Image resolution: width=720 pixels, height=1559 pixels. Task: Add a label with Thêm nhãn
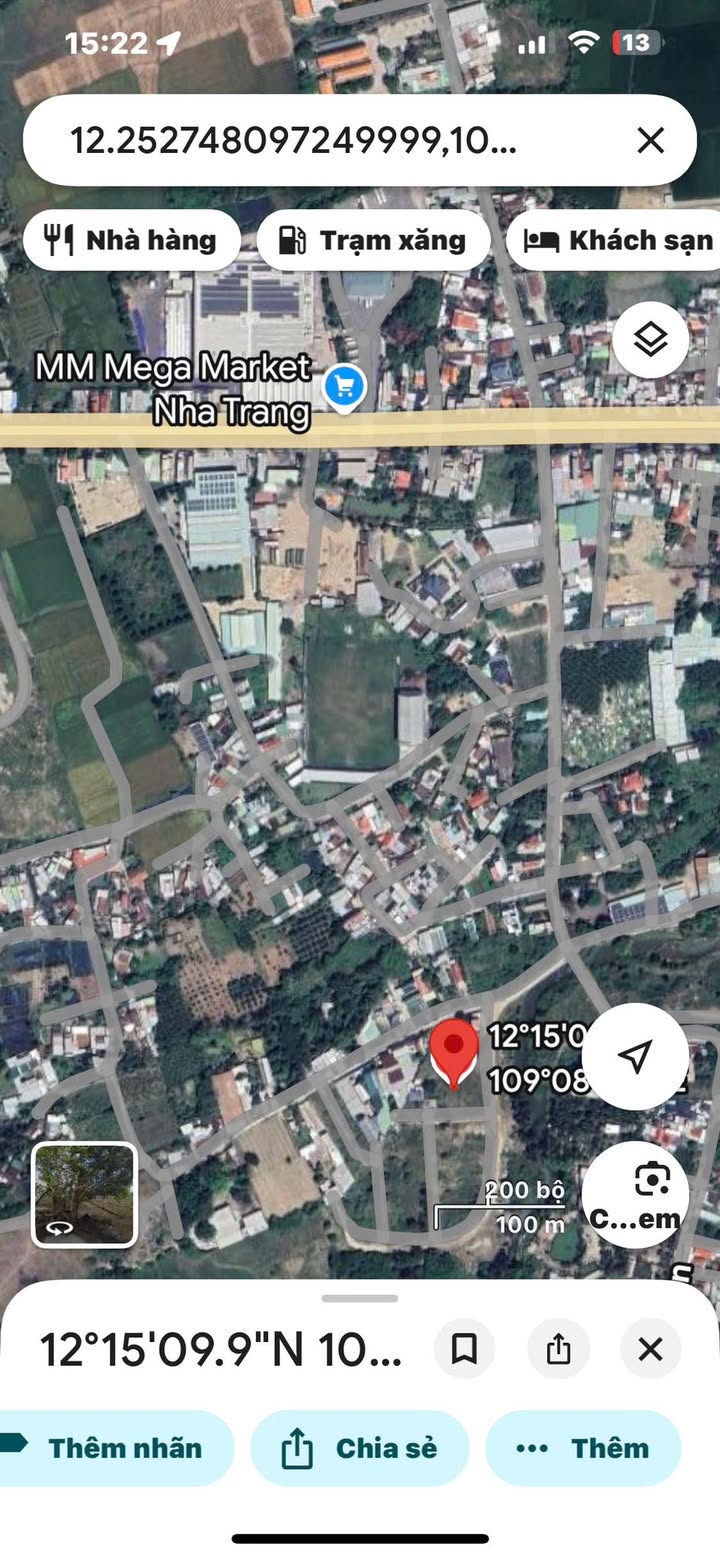pyautogui.click(x=115, y=1448)
